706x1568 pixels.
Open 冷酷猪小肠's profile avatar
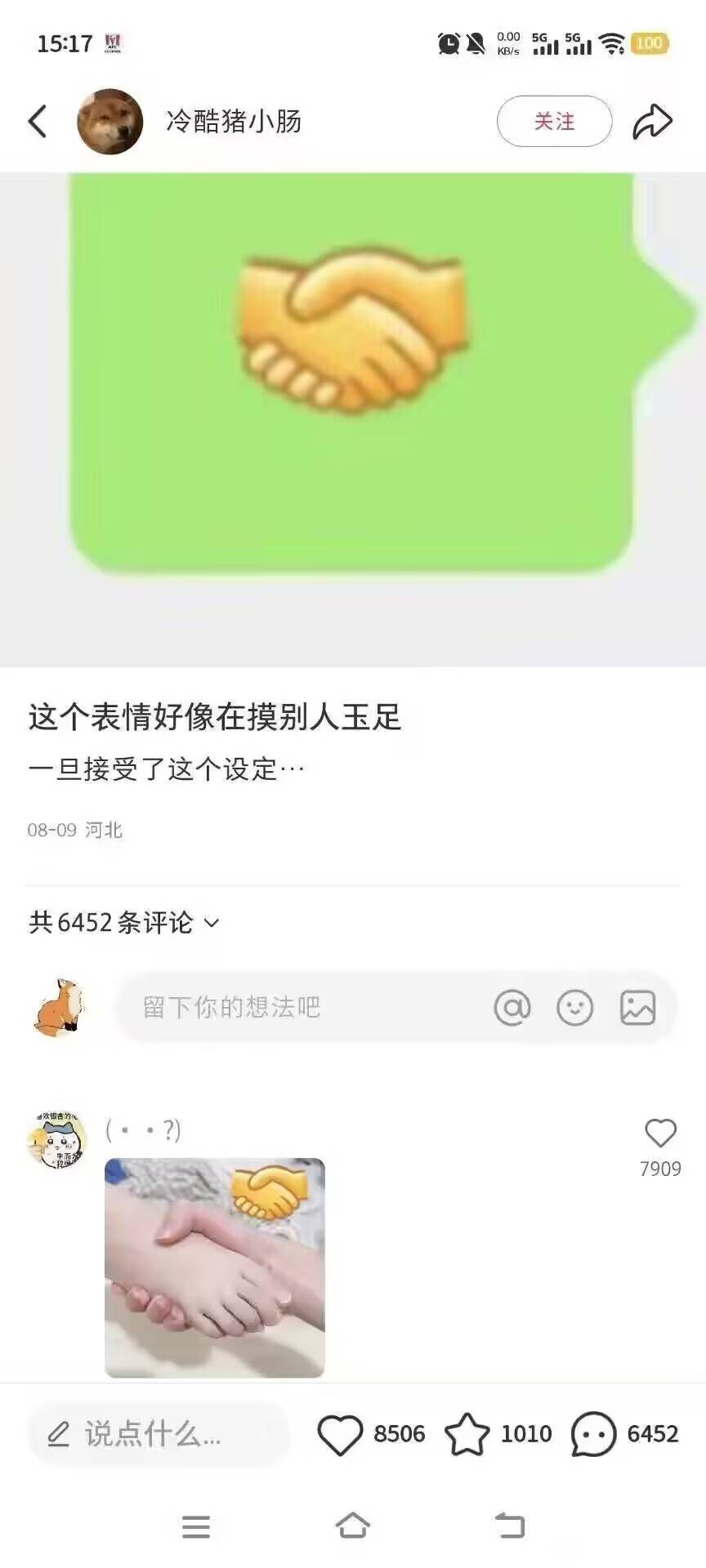click(x=110, y=122)
